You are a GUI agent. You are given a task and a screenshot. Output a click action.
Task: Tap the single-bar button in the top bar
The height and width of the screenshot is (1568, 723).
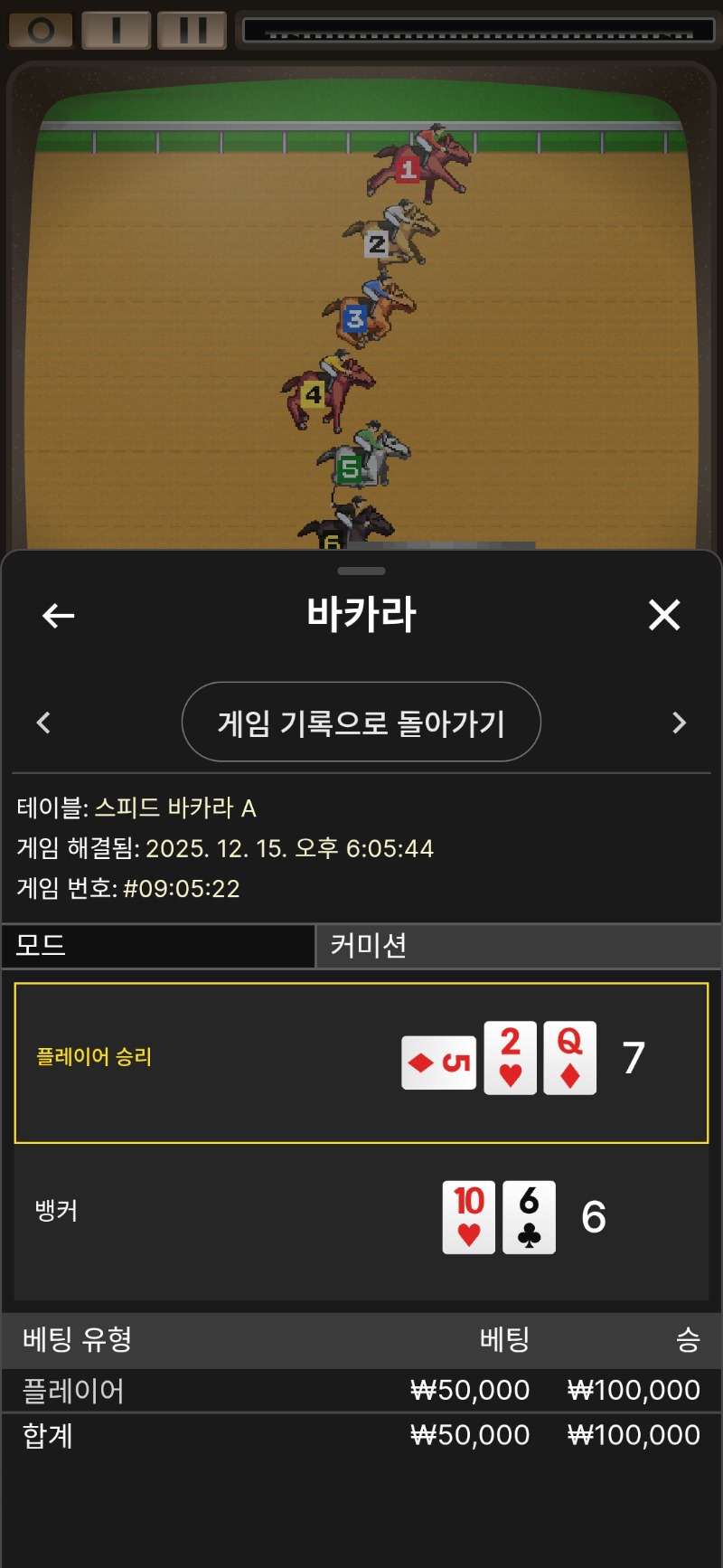(117, 31)
